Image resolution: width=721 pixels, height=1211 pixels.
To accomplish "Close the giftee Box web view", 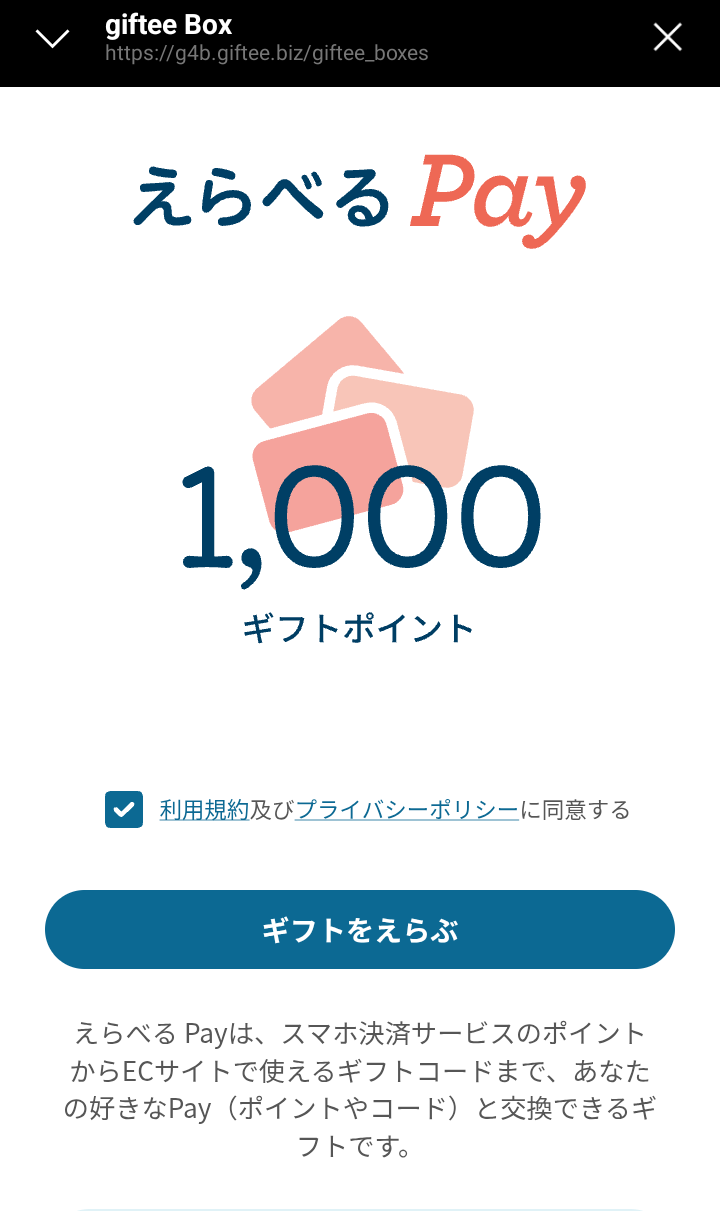I will (667, 38).
